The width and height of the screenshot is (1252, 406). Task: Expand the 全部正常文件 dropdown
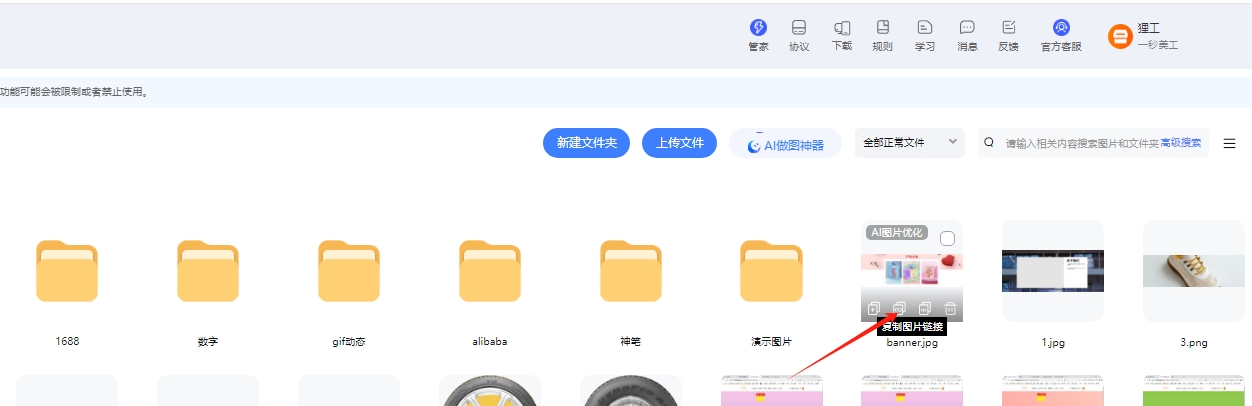(910, 143)
